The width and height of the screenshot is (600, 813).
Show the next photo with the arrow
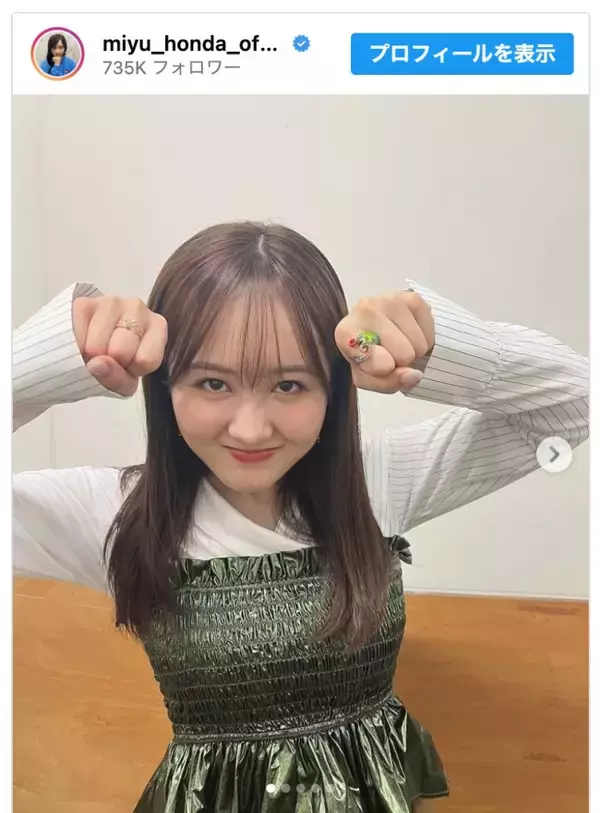(x=554, y=455)
